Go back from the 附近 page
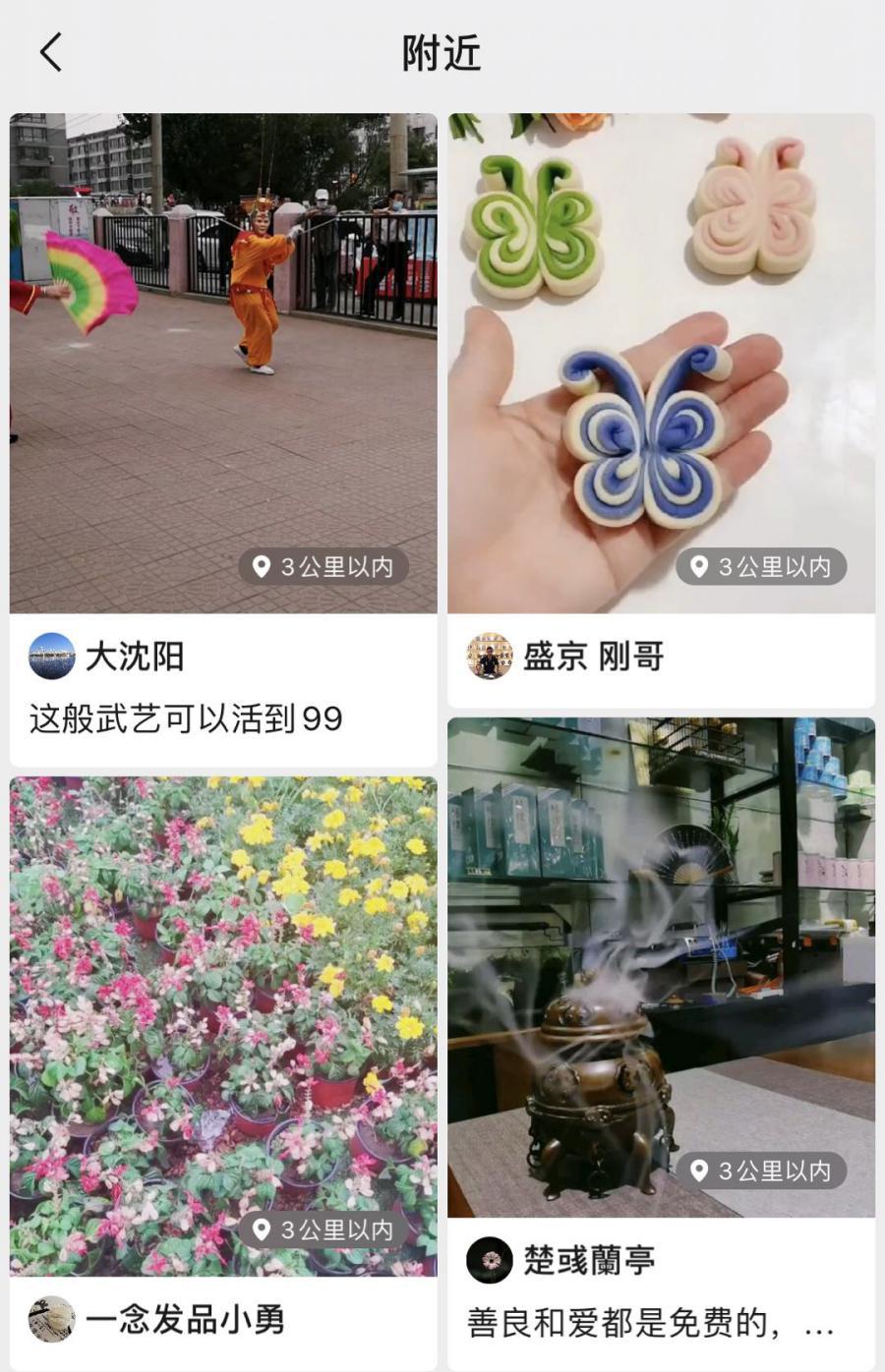885x1372 pixels. point(51,52)
